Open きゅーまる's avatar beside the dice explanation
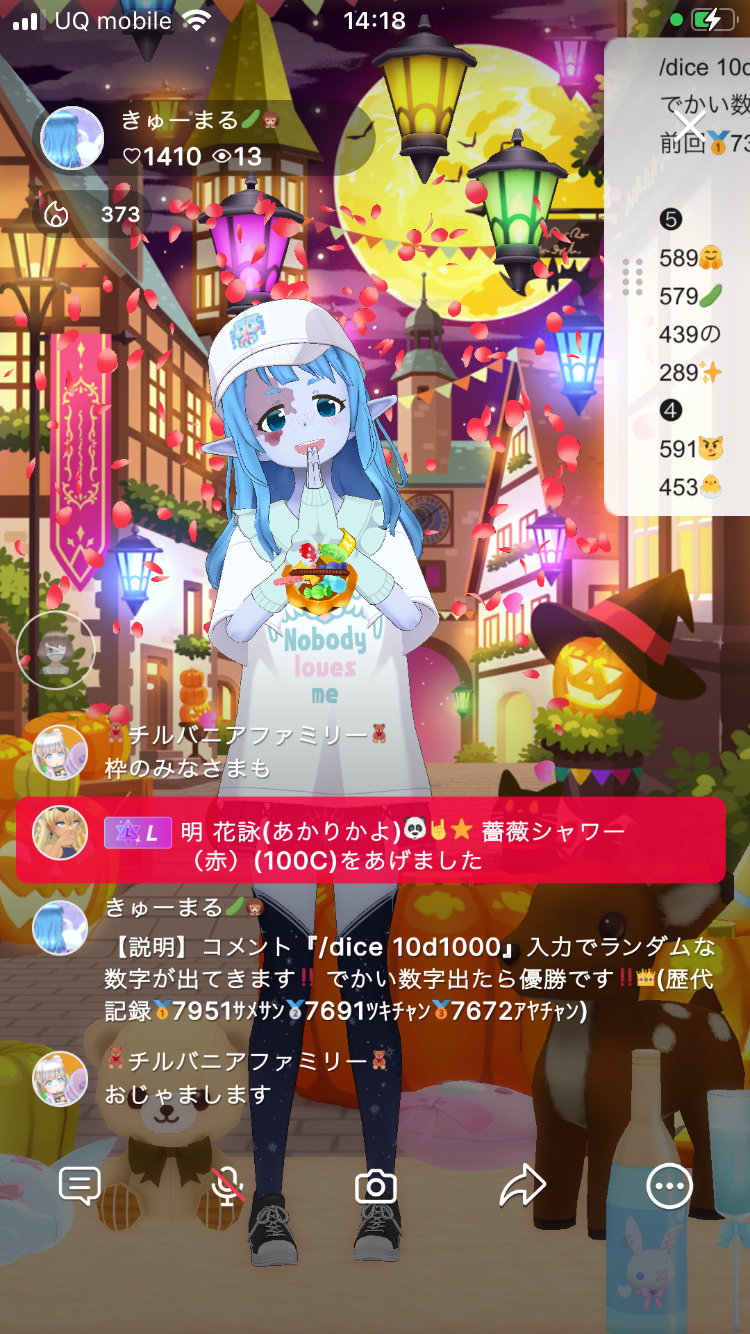 coord(60,928)
